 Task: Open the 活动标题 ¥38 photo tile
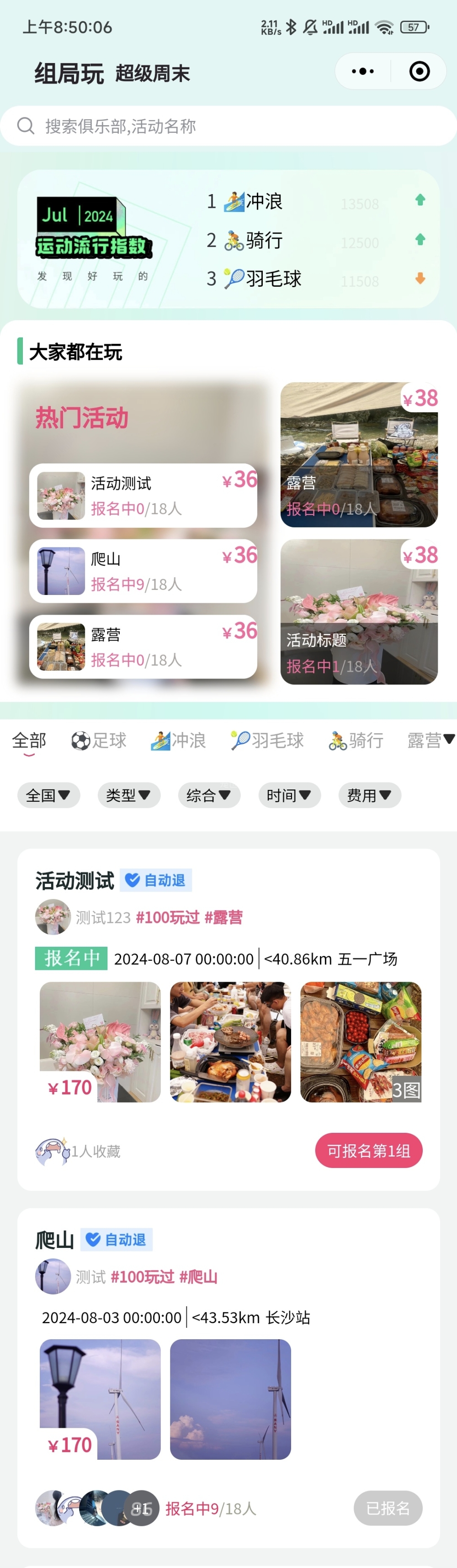click(x=359, y=612)
